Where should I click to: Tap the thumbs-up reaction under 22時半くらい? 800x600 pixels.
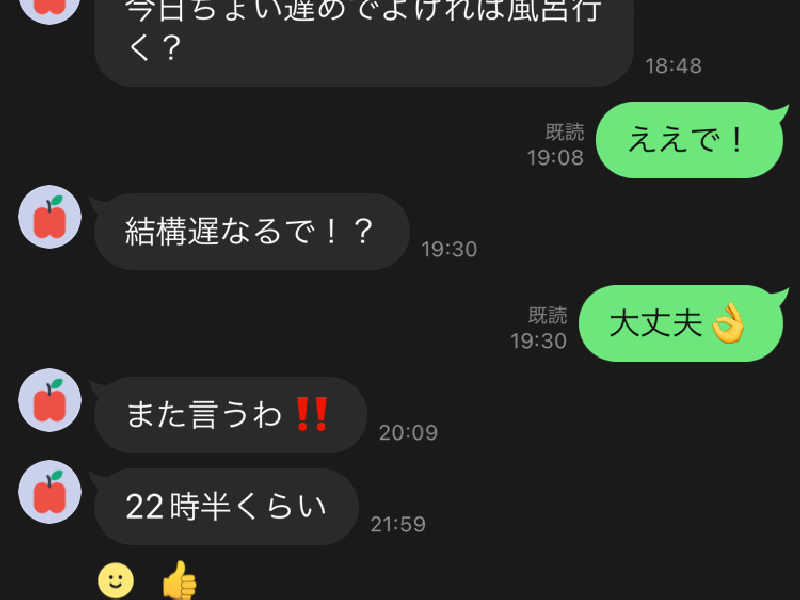(179, 580)
